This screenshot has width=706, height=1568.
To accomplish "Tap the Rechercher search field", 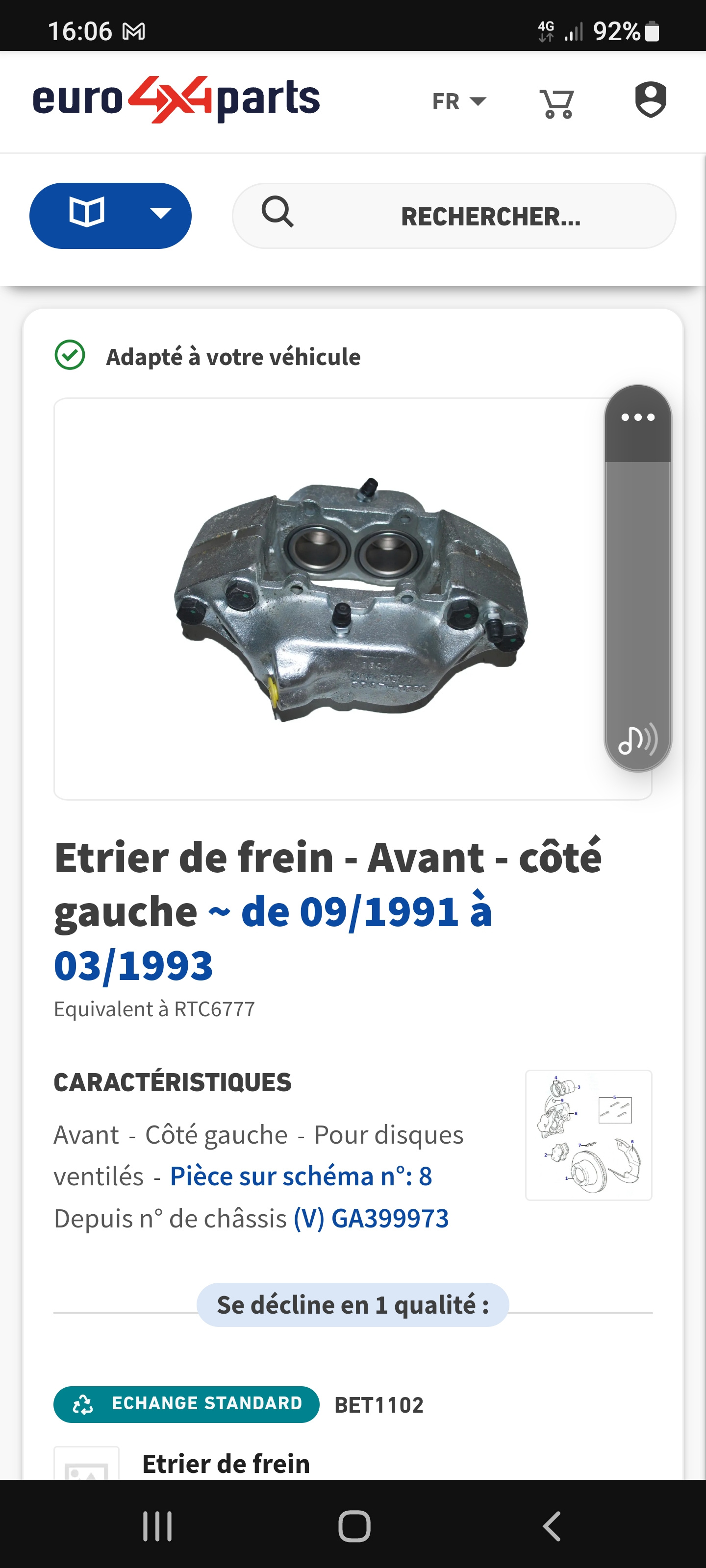I will (454, 216).
